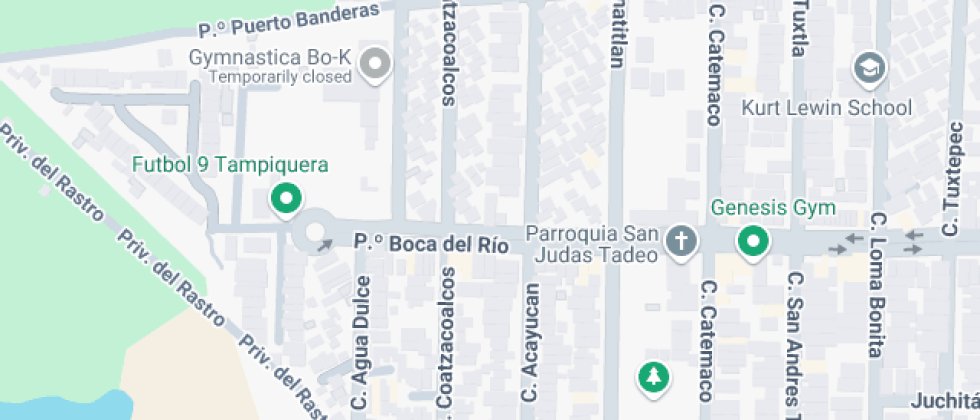
Task: Select the green park tree marker
Action: click(x=654, y=377)
